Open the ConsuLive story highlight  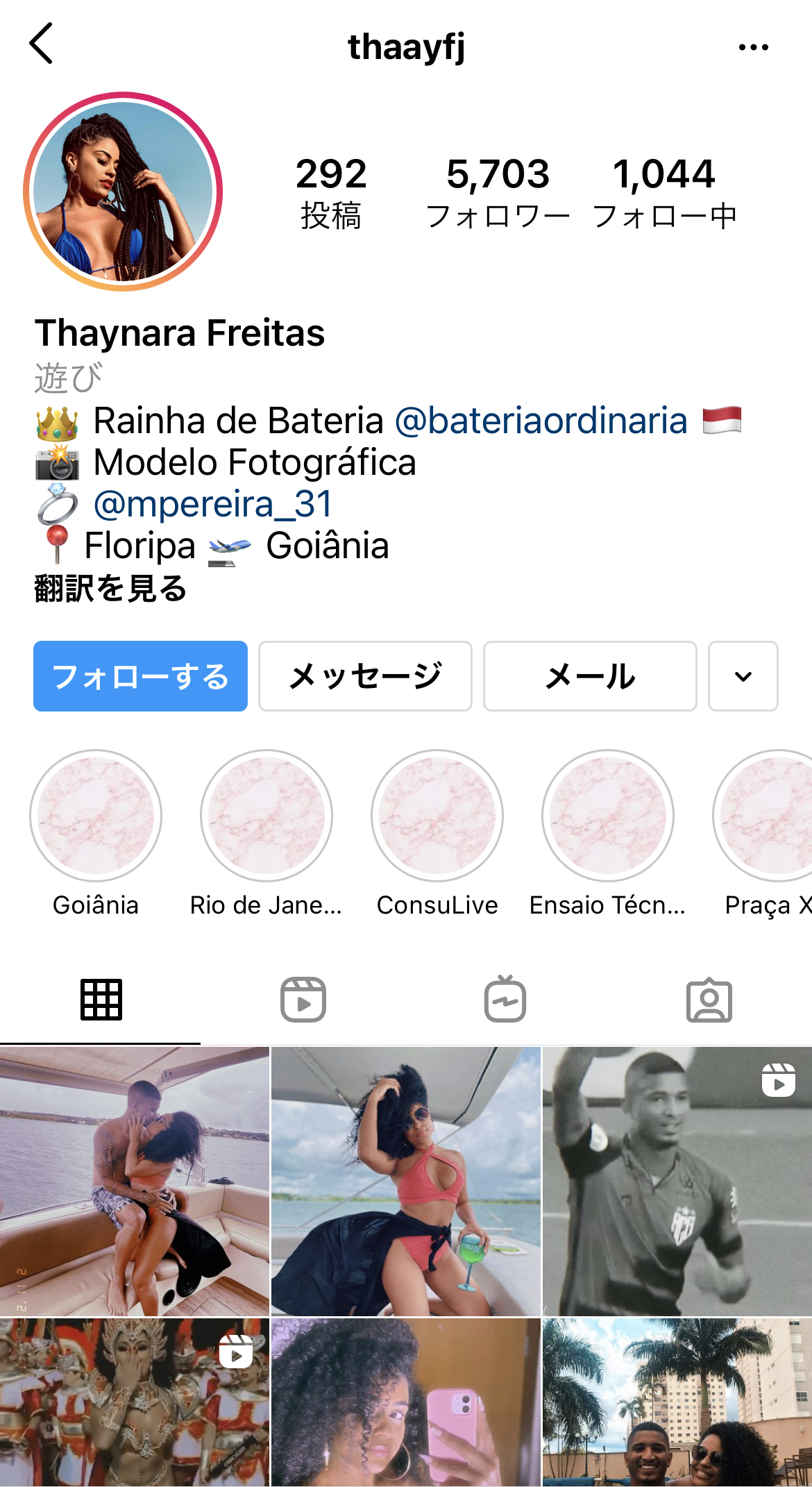[437, 816]
